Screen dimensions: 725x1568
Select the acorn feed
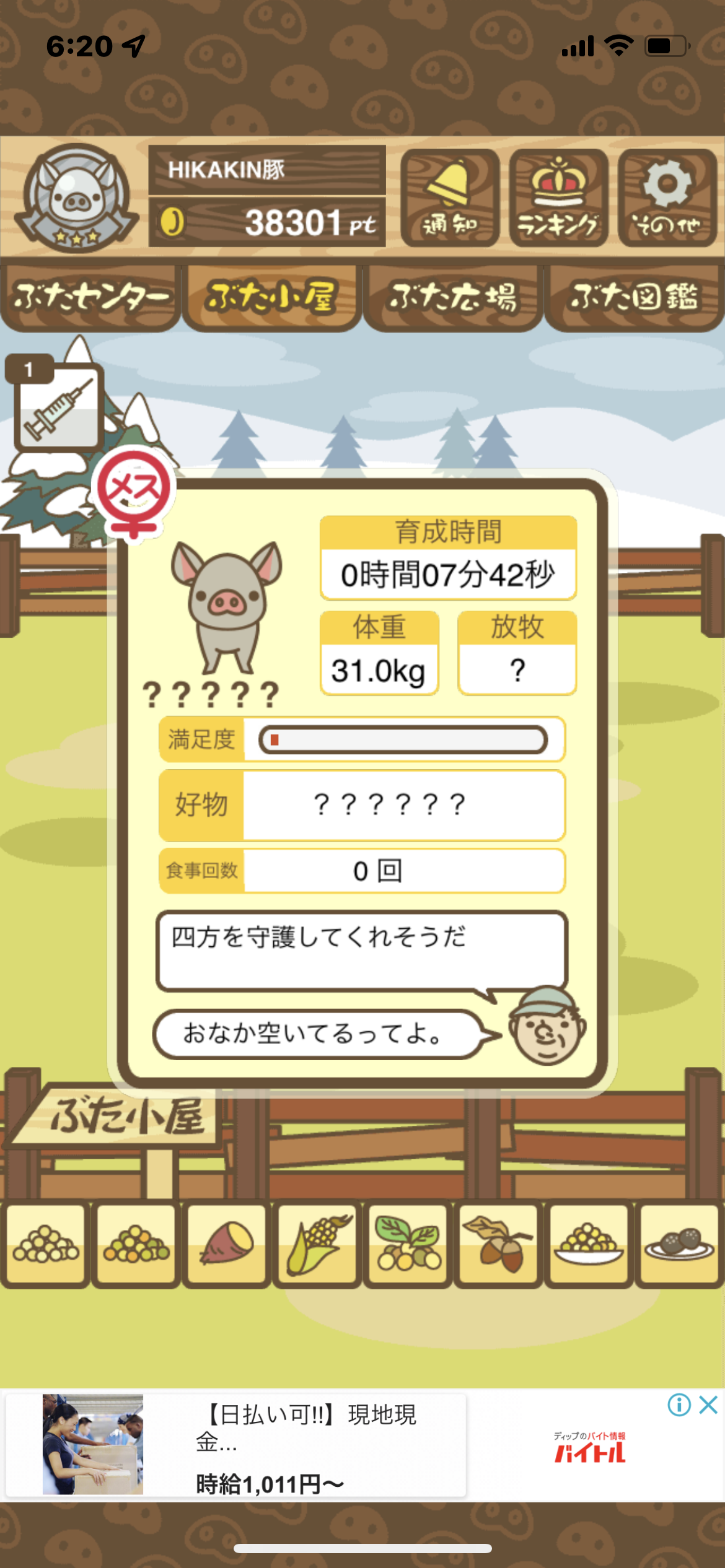(498, 1244)
